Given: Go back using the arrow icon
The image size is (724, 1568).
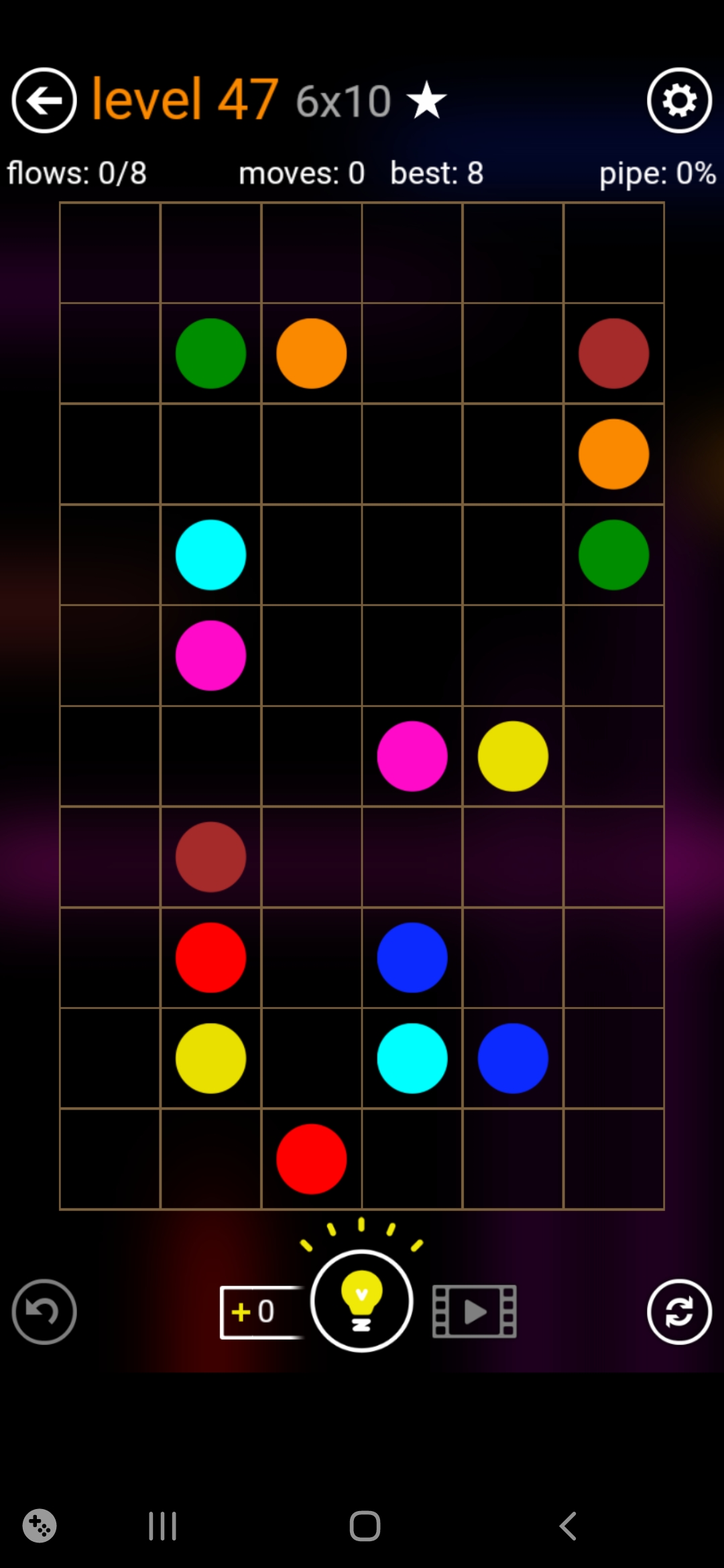Looking at the screenshot, I should [x=44, y=101].
